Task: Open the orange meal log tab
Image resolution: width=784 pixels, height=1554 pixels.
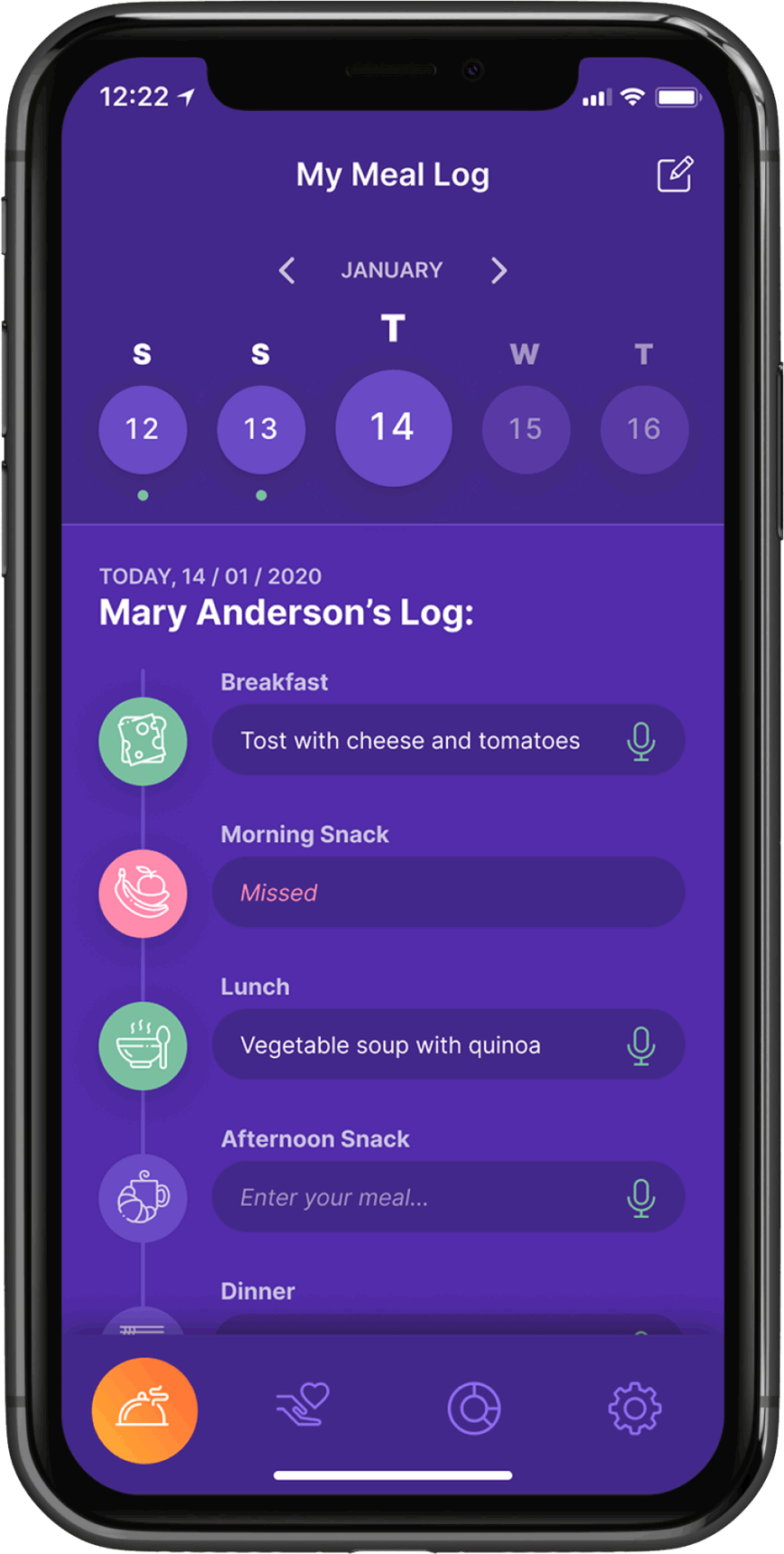Action: (x=145, y=1409)
